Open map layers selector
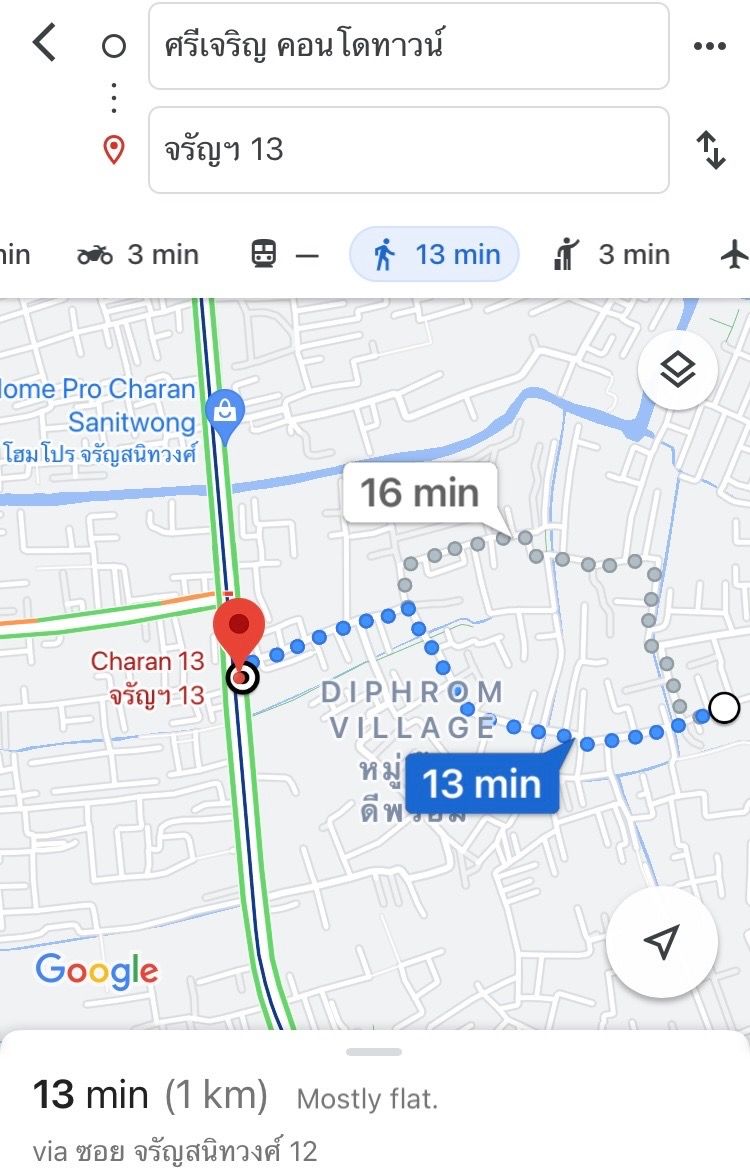The image size is (750, 1174). 677,372
